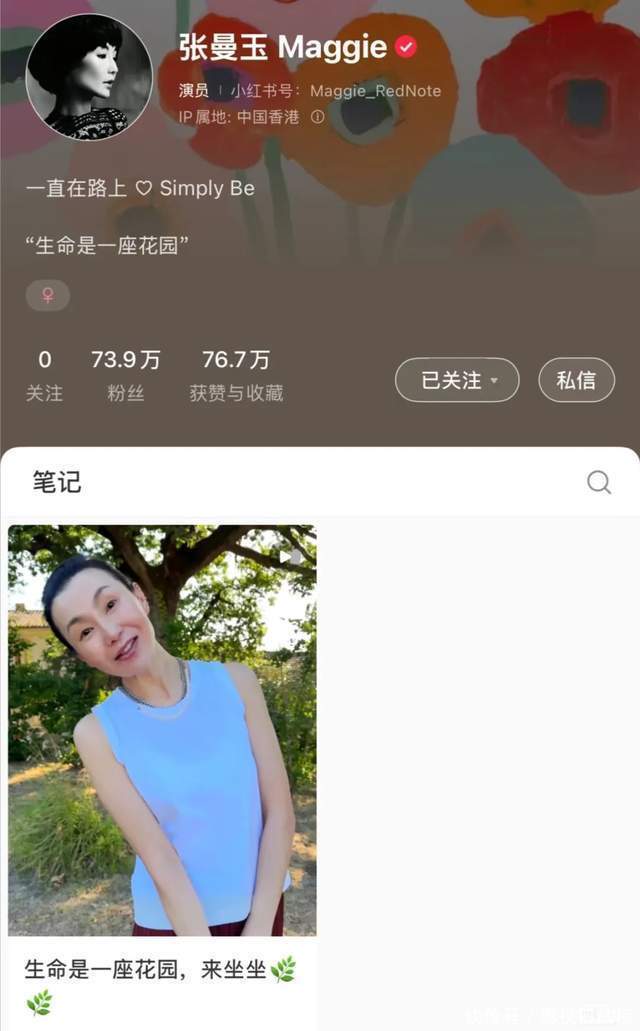Screen dimensions: 640x1031
Task: Send a private message via 私信
Action: click(577, 380)
